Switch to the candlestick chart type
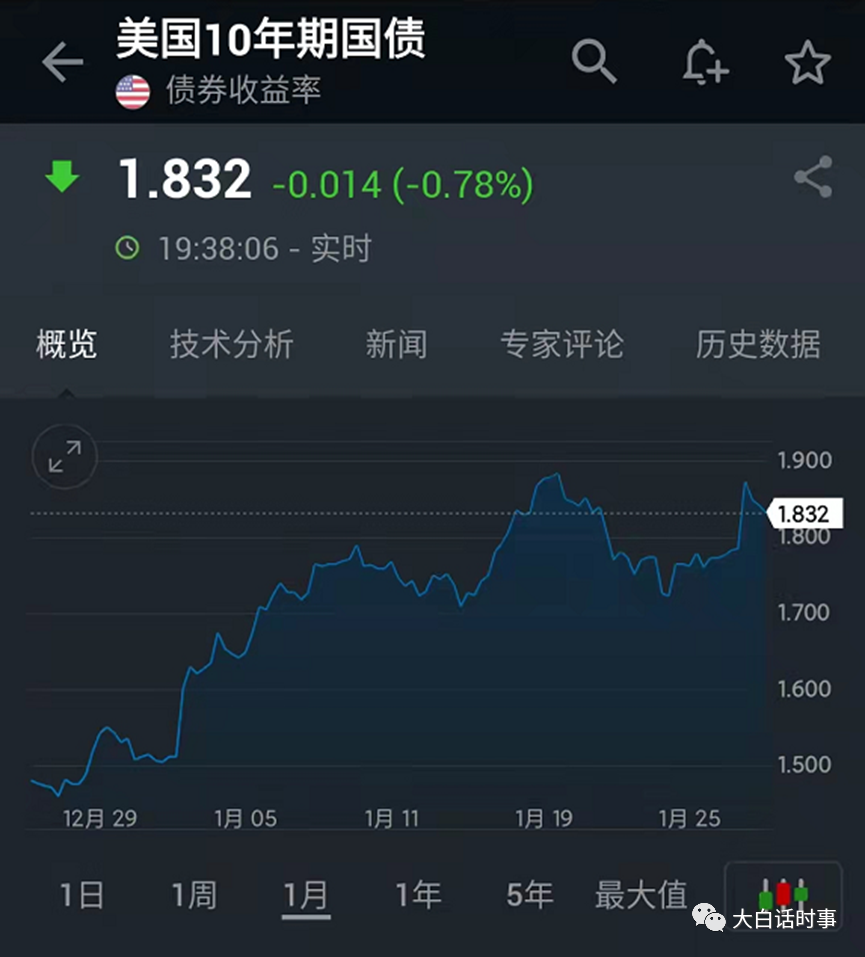 click(783, 894)
